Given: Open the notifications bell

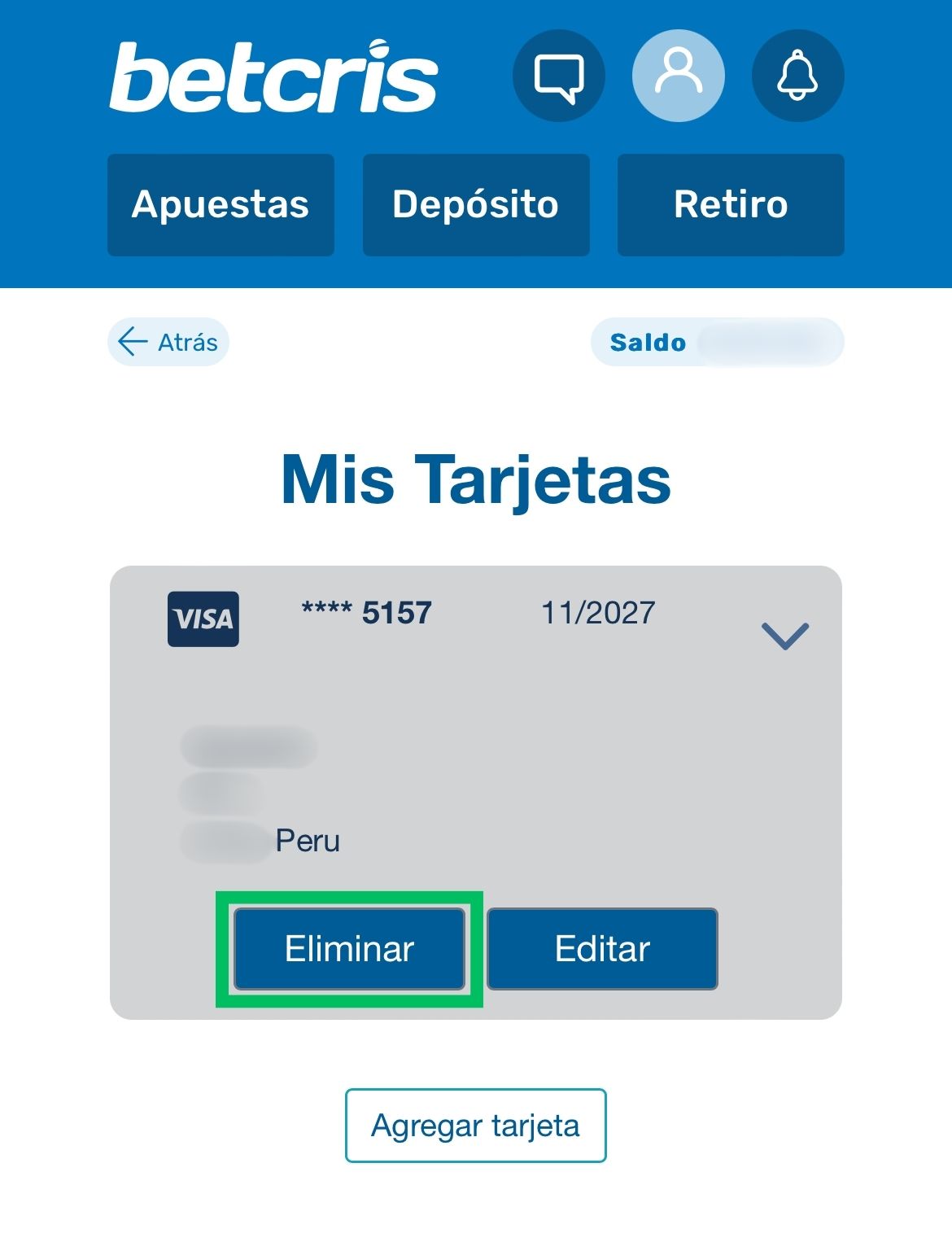Looking at the screenshot, I should (797, 77).
